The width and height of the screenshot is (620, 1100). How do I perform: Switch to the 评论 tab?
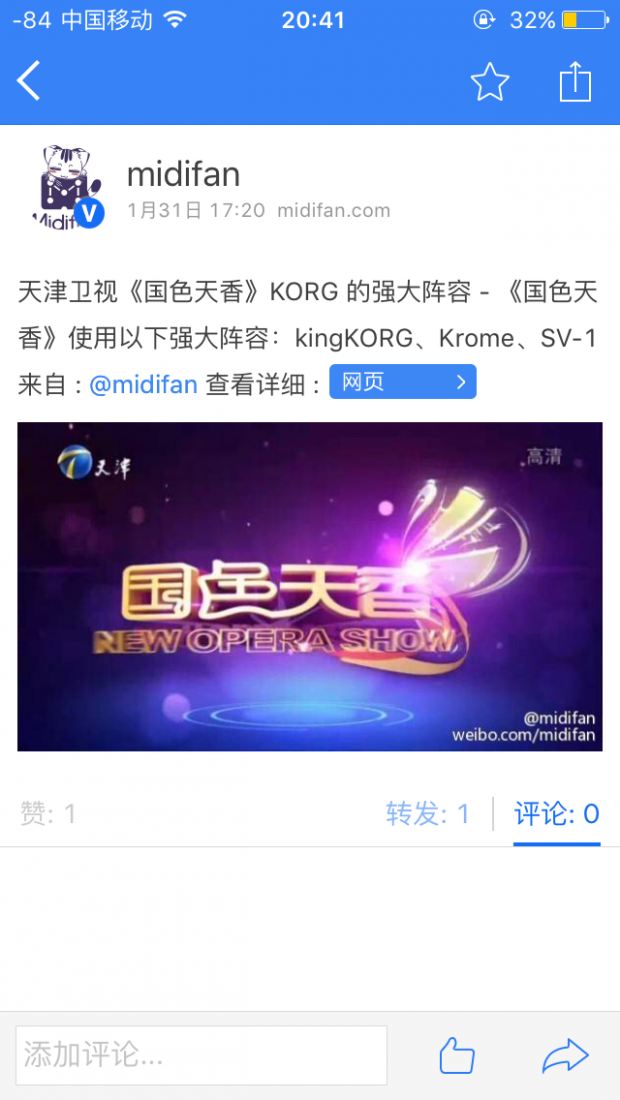[x=556, y=814]
